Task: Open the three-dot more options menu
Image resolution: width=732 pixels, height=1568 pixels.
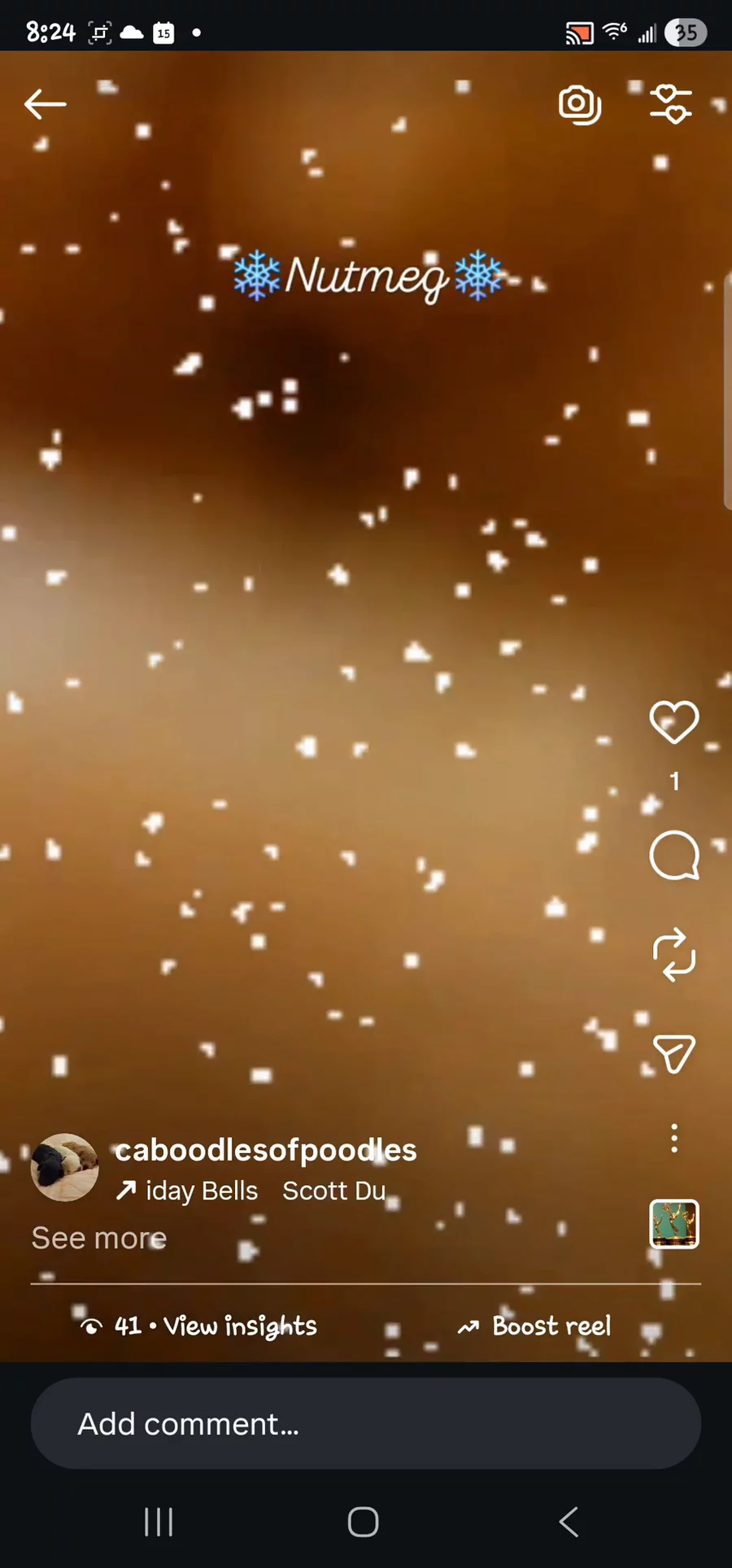Action: [674, 1139]
